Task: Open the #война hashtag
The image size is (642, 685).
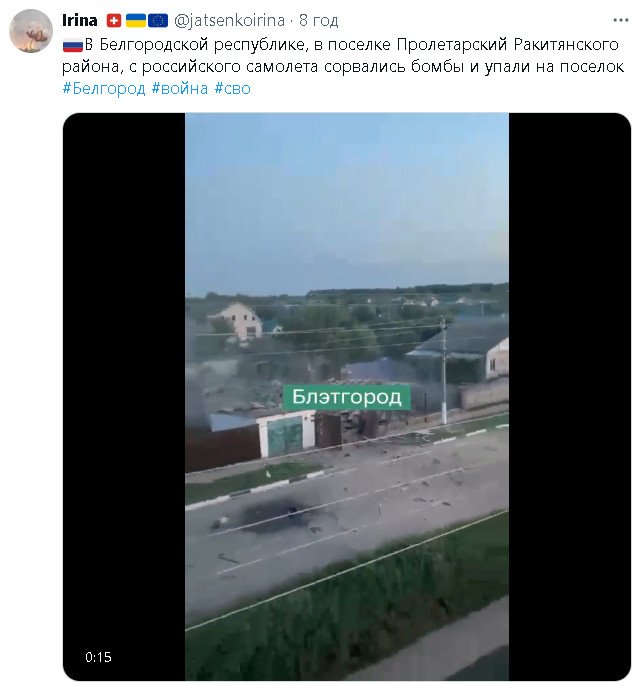Action: [x=180, y=88]
